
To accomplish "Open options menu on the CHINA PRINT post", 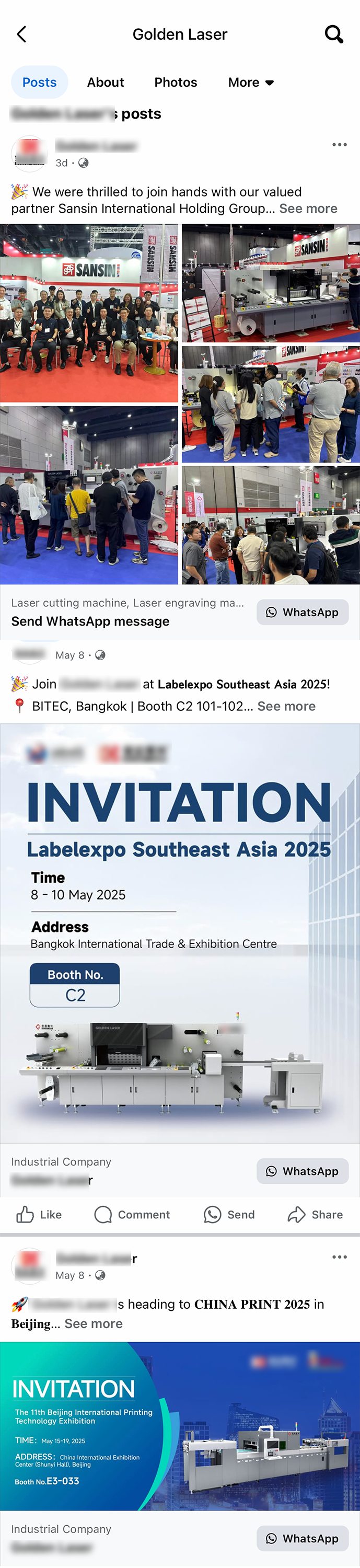I will (x=339, y=1257).
